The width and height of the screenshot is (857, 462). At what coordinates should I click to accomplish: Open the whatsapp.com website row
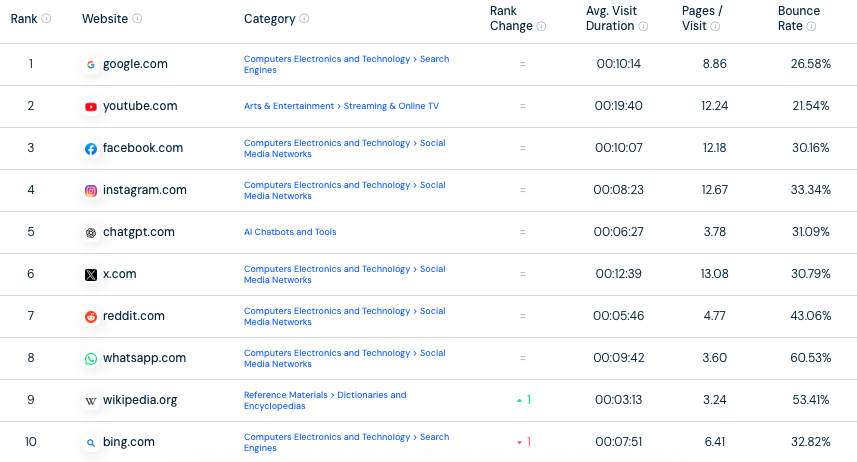[144, 358]
